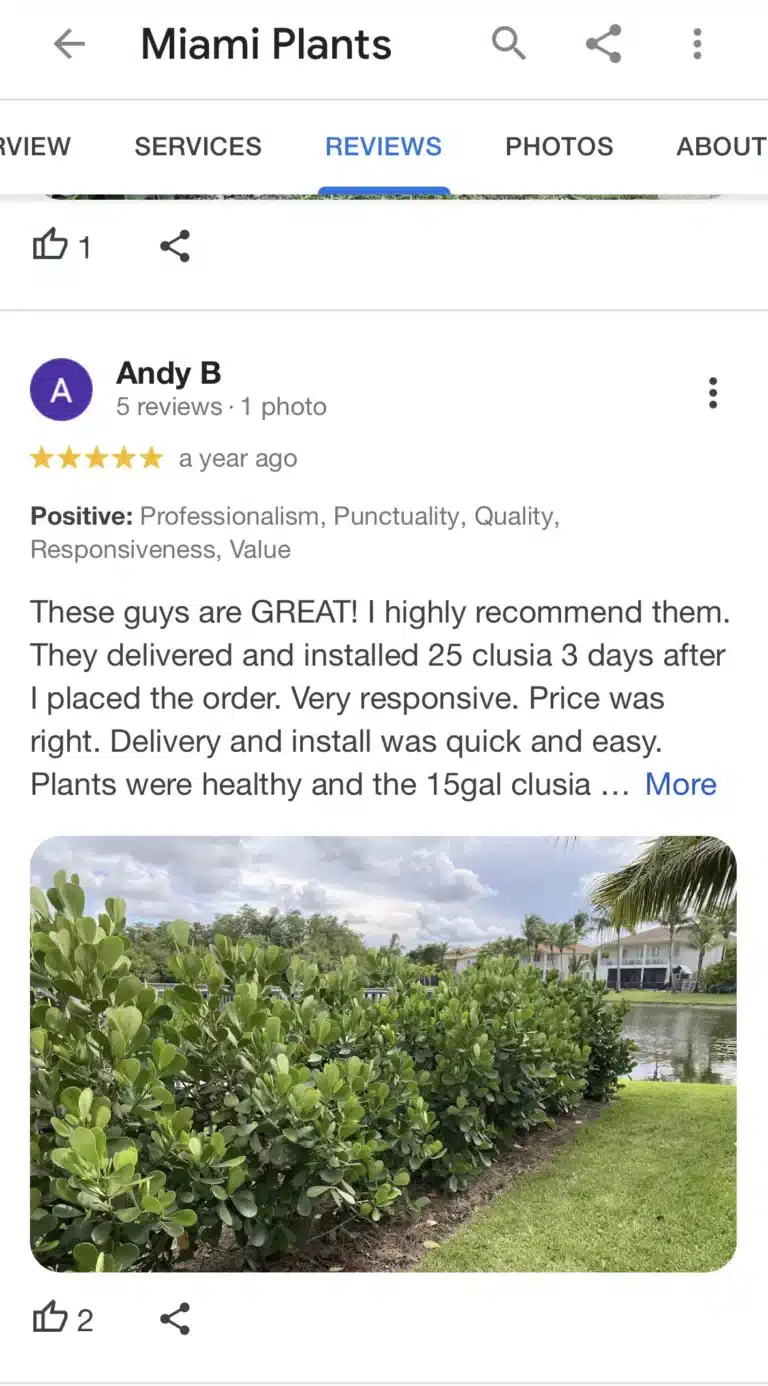The height and width of the screenshot is (1386, 768).
Task: Switch to the Photos tab
Action: click(x=559, y=146)
